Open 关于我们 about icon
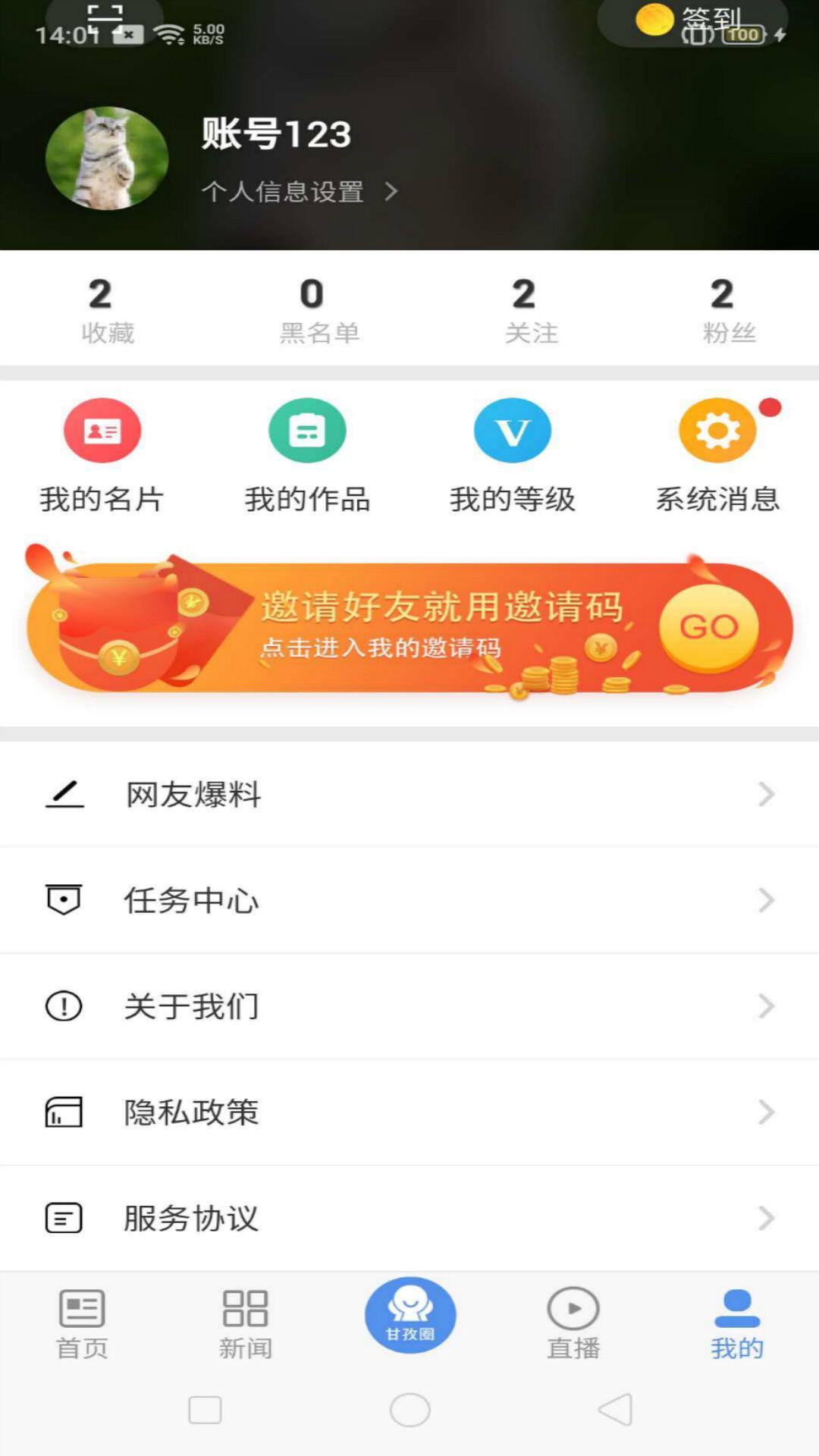The width and height of the screenshot is (819, 1456). 64,1006
